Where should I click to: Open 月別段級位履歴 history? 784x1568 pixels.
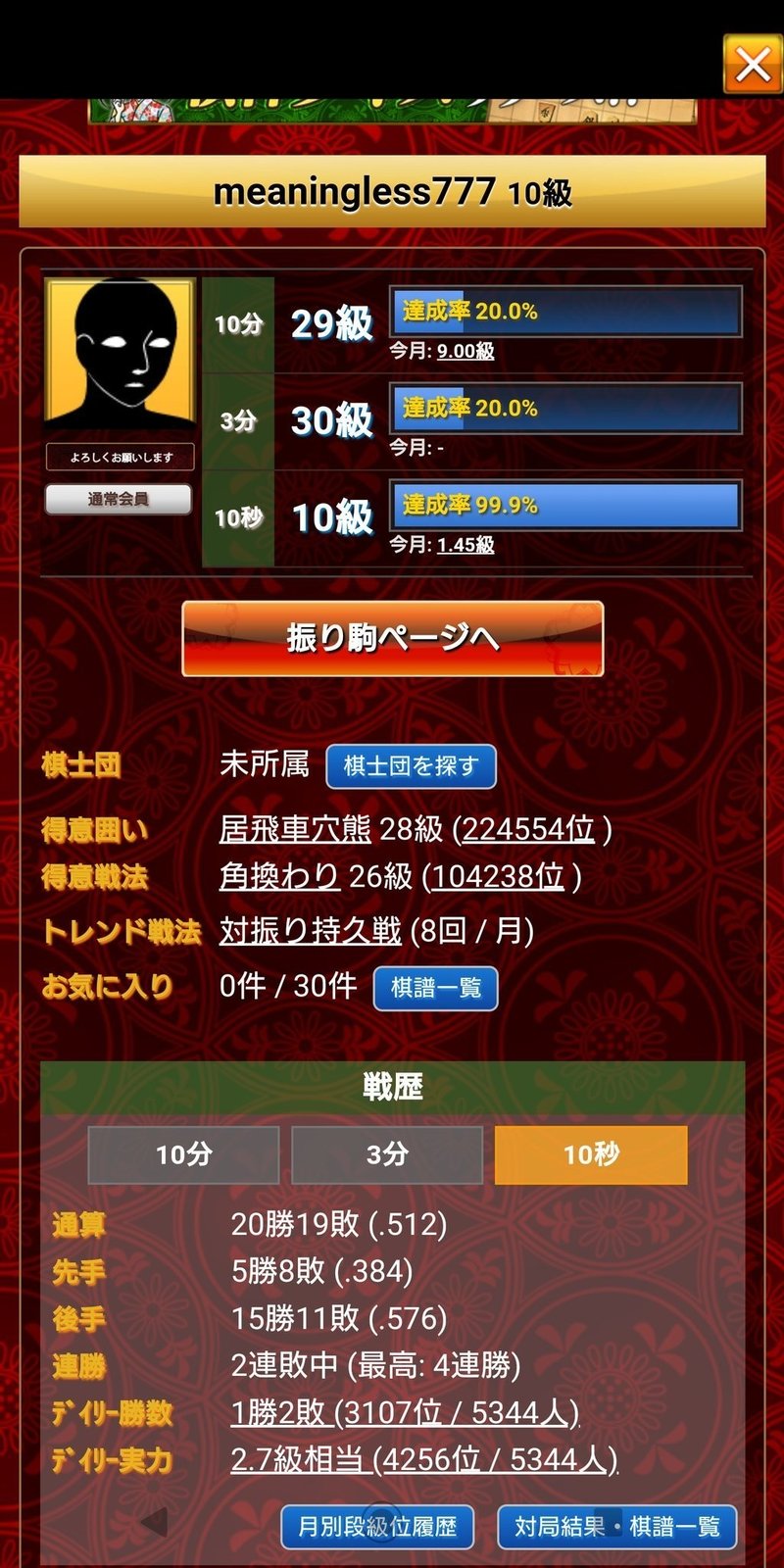[x=377, y=1527]
